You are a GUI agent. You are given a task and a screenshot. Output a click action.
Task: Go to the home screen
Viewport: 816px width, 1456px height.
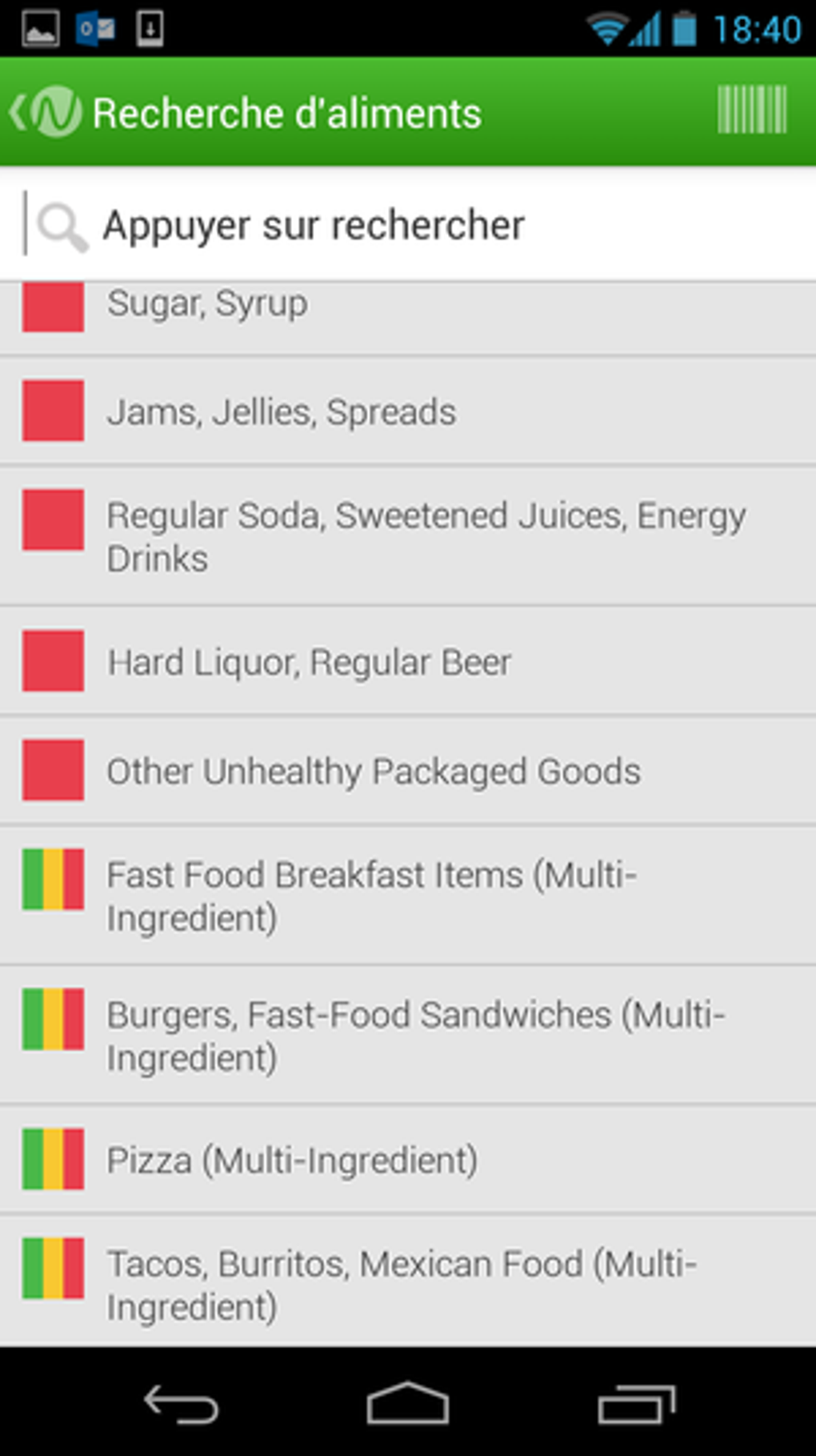point(408,1404)
